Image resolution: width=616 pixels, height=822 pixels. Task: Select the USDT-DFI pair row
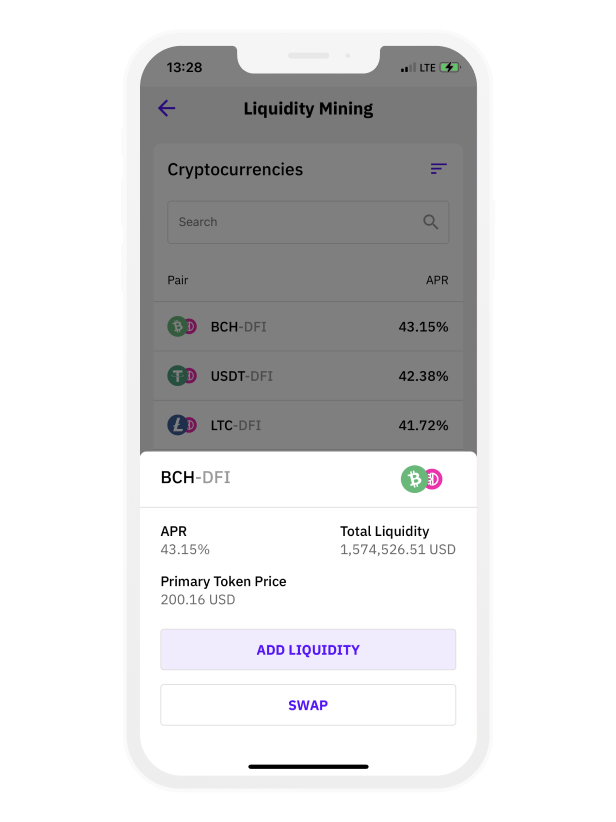308,376
